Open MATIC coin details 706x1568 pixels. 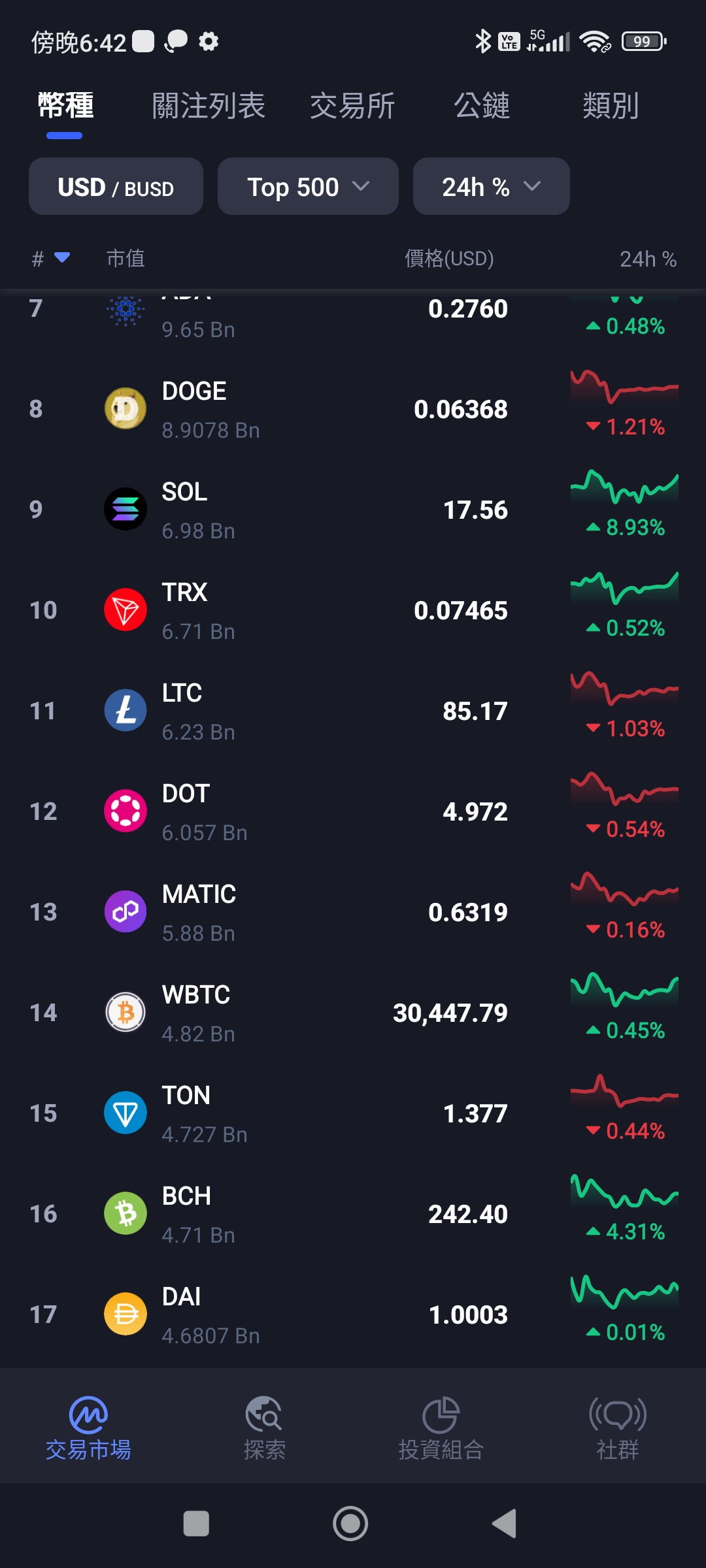coord(353,913)
